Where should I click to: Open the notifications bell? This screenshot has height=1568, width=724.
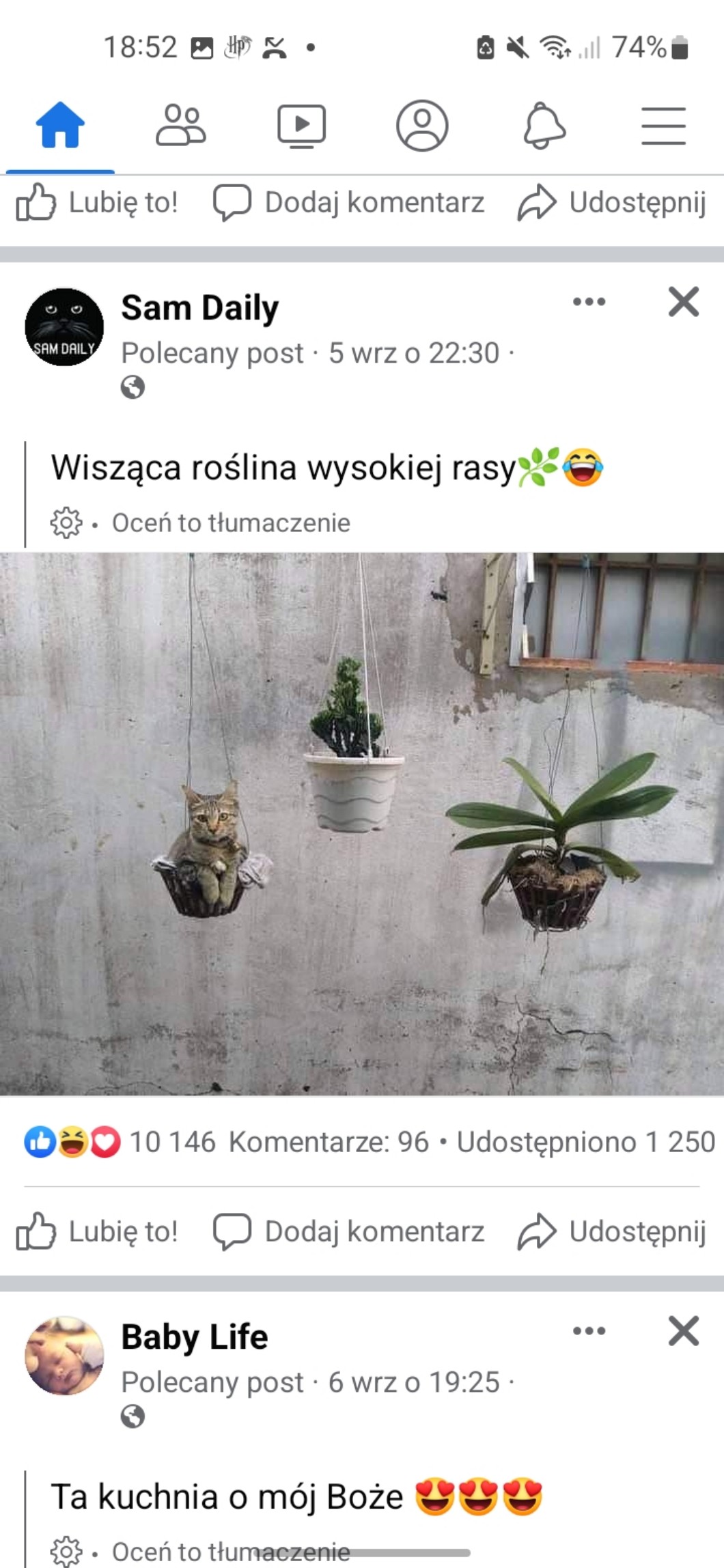(x=544, y=126)
